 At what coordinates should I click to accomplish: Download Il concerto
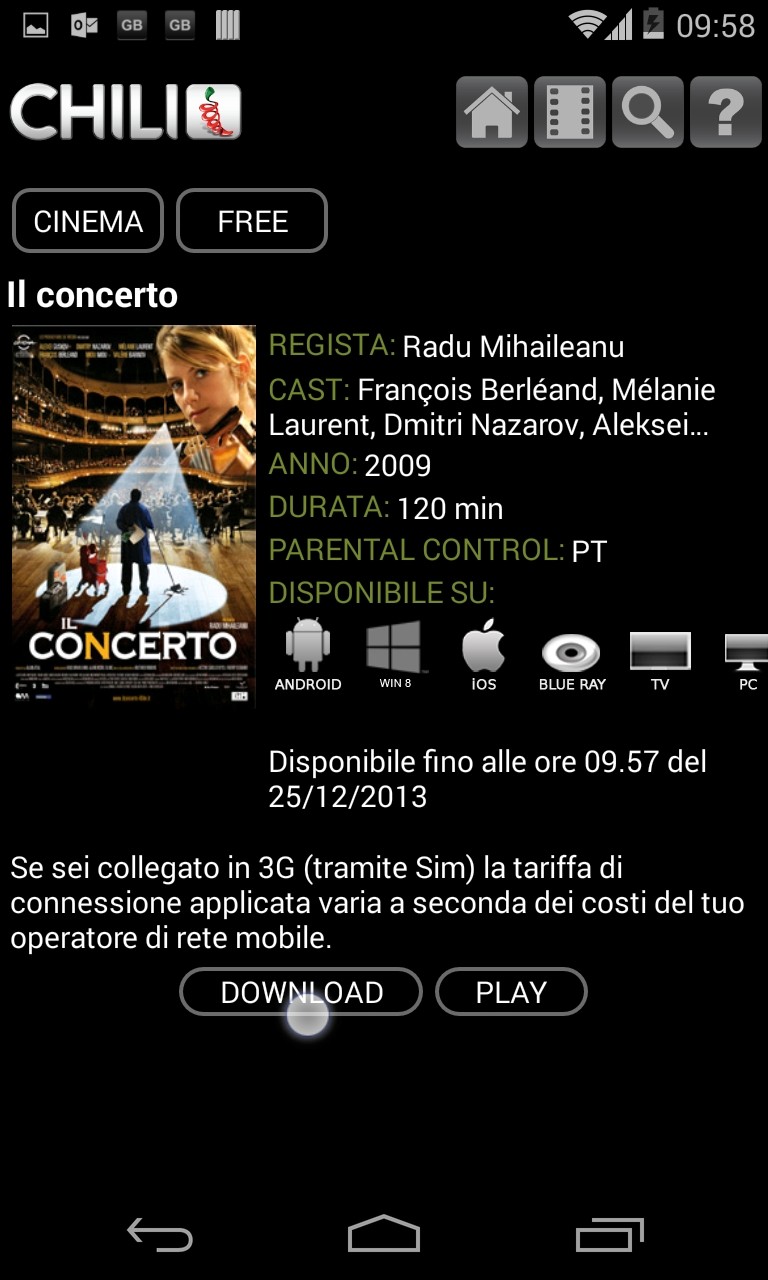[301, 992]
